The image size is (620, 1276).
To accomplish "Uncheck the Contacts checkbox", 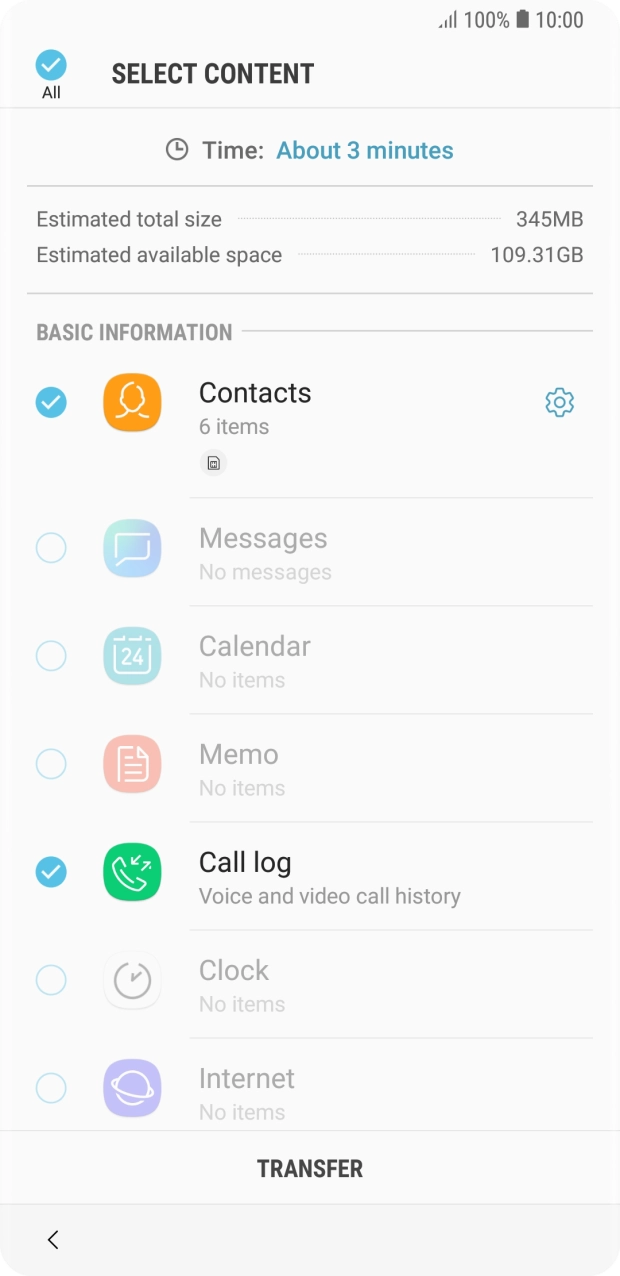I will click(x=51, y=402).
